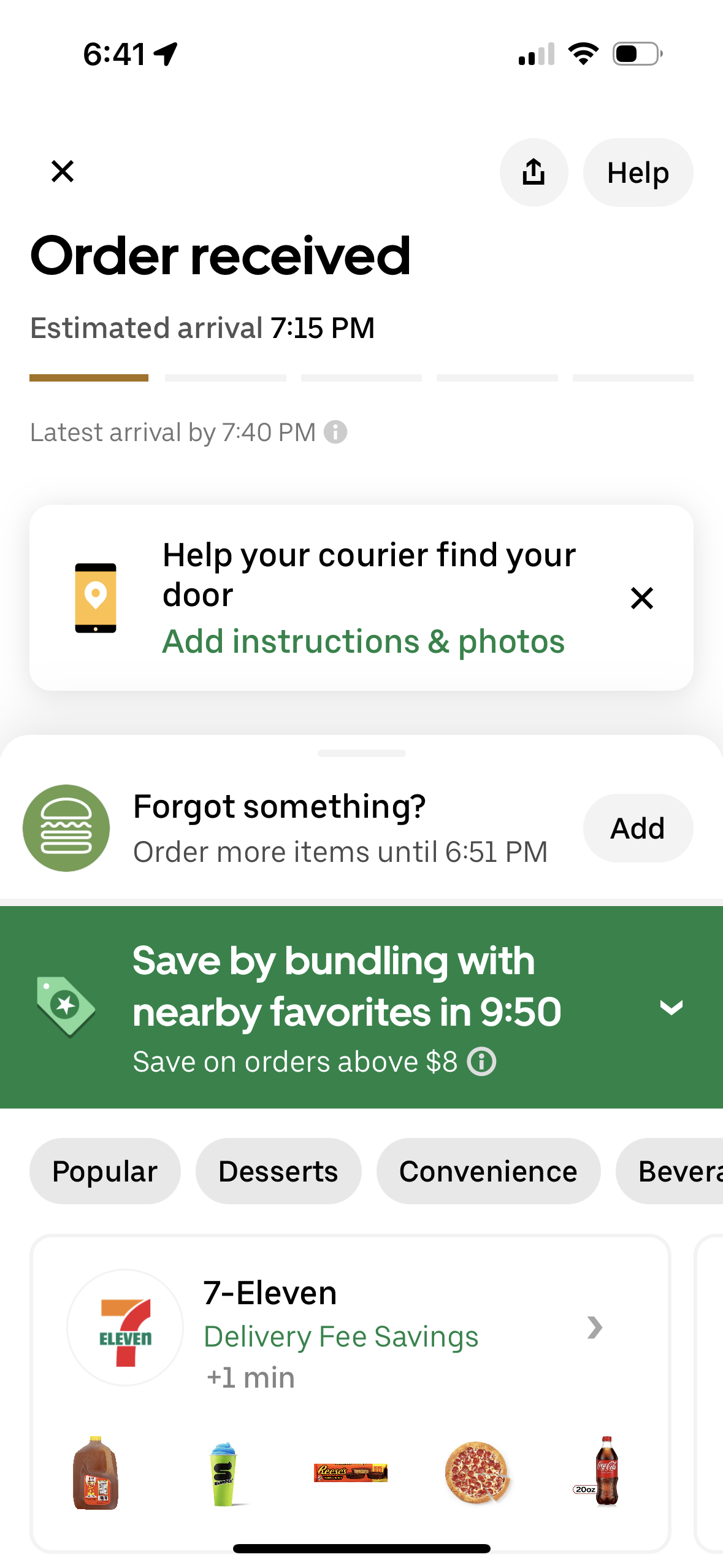723x1568 pixels.
Task: Select the Convenience category chip
Action: pyautogui.click(x=488, y=1170)
